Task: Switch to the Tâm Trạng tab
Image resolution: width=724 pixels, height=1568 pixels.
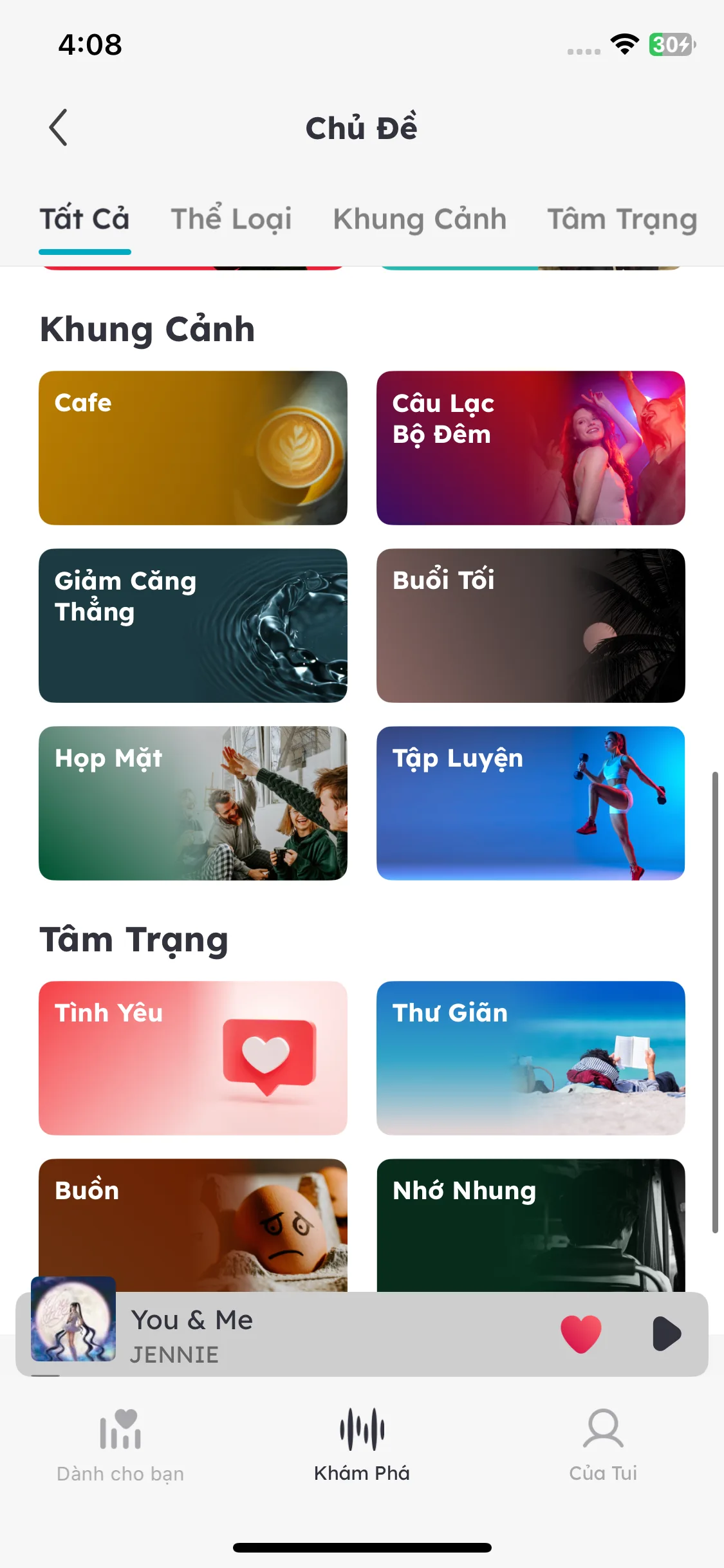Action: click(622, 219)
